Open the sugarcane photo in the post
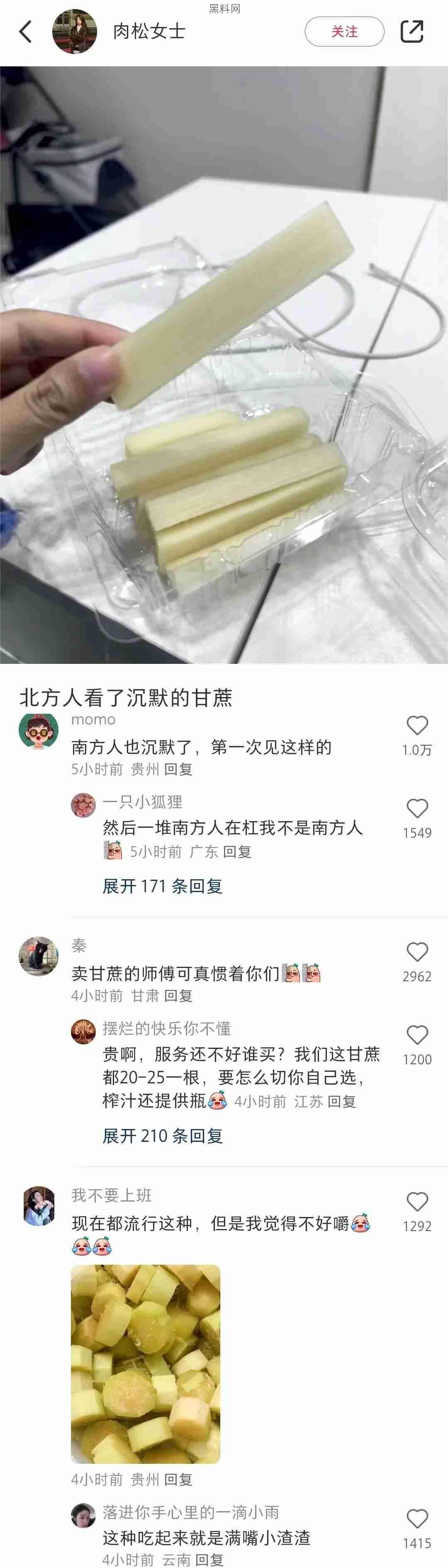The image size is (448, 1568). (224, 365)
